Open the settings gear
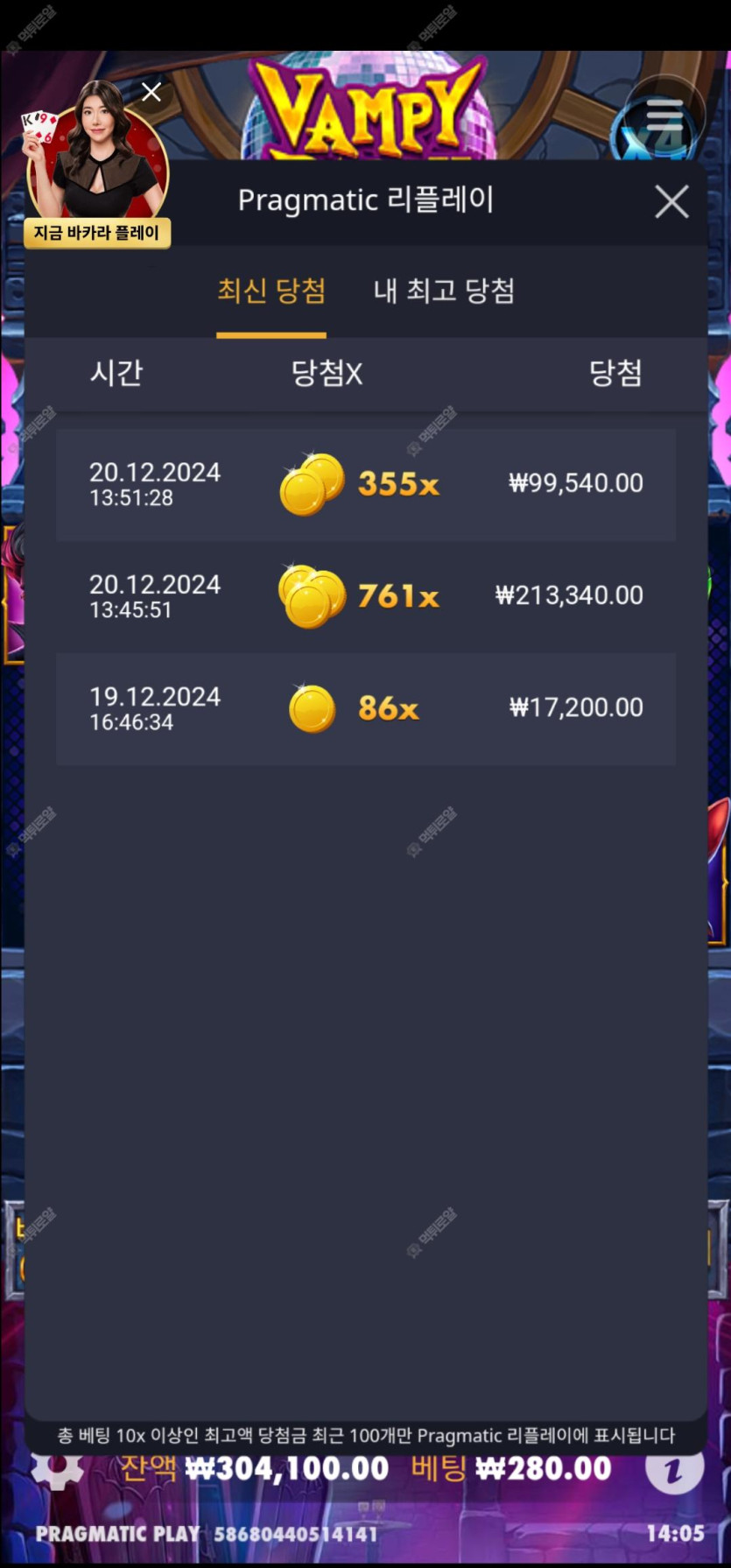 58,1470
